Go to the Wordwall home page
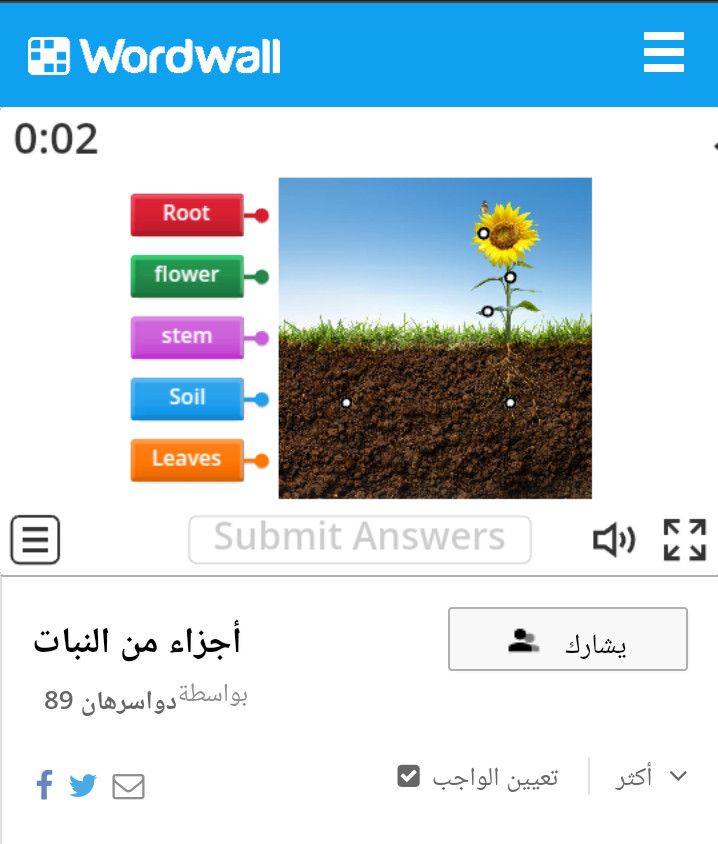718x844 pixels. 155,55
